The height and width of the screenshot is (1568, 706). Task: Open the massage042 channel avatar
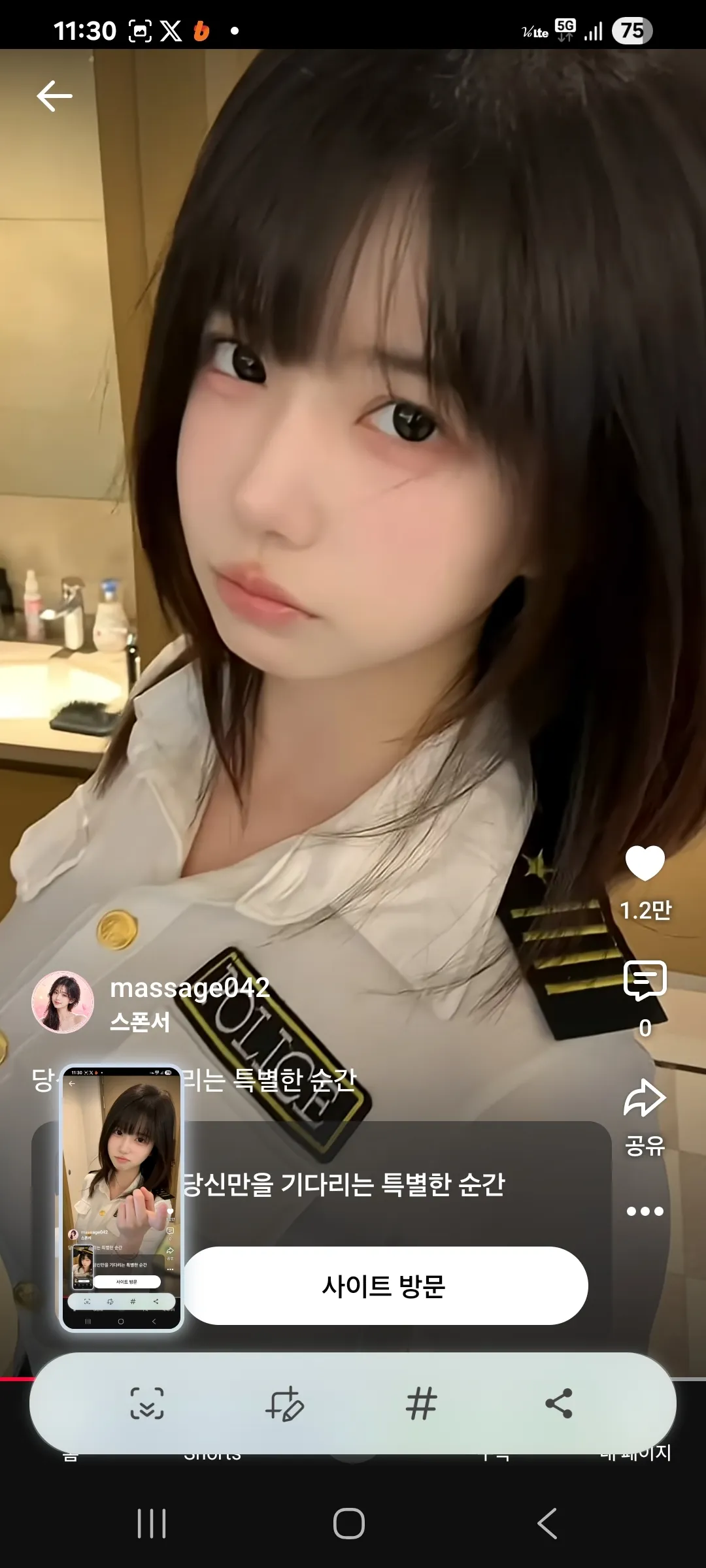(x=63, y=1002)
